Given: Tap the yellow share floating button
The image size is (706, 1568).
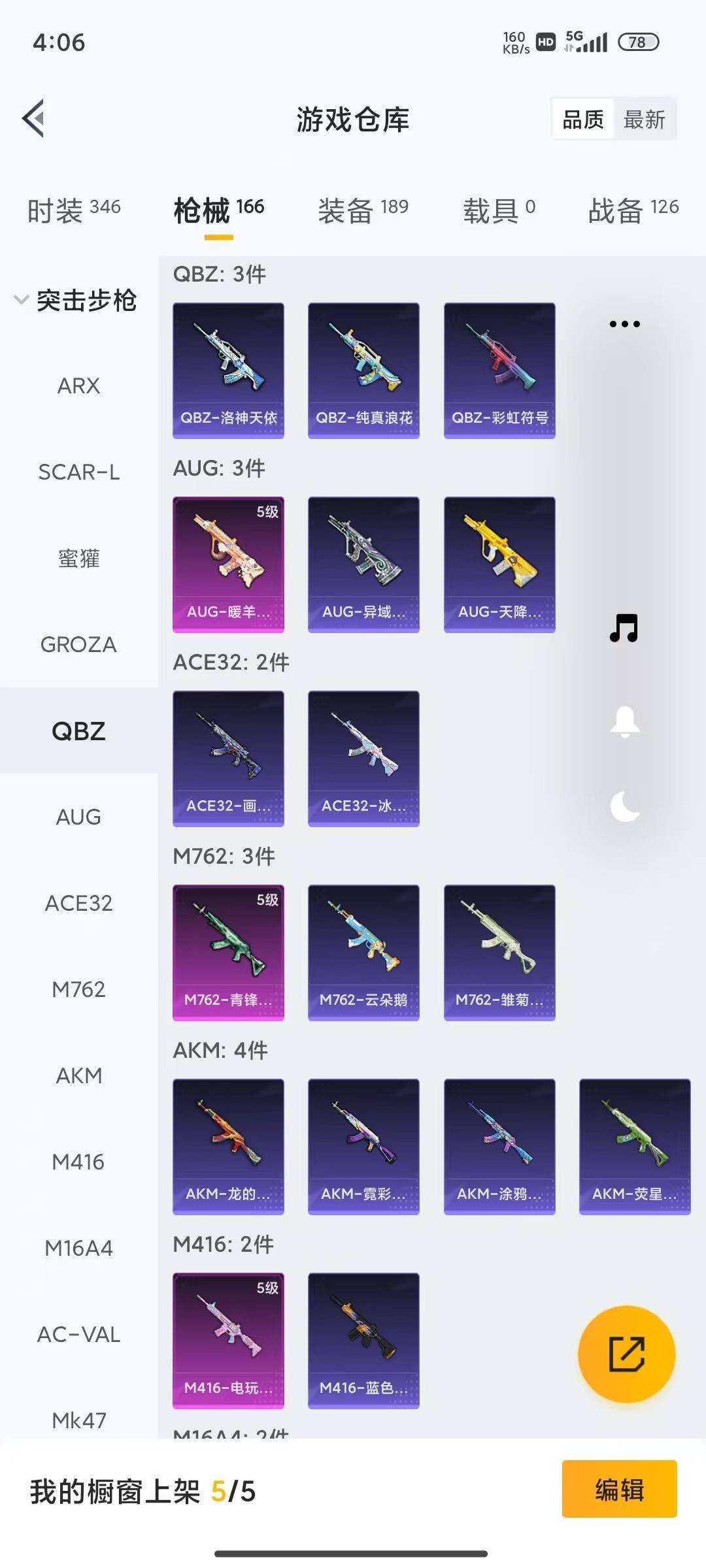Looking at the screenshot, I should 626,1354.
